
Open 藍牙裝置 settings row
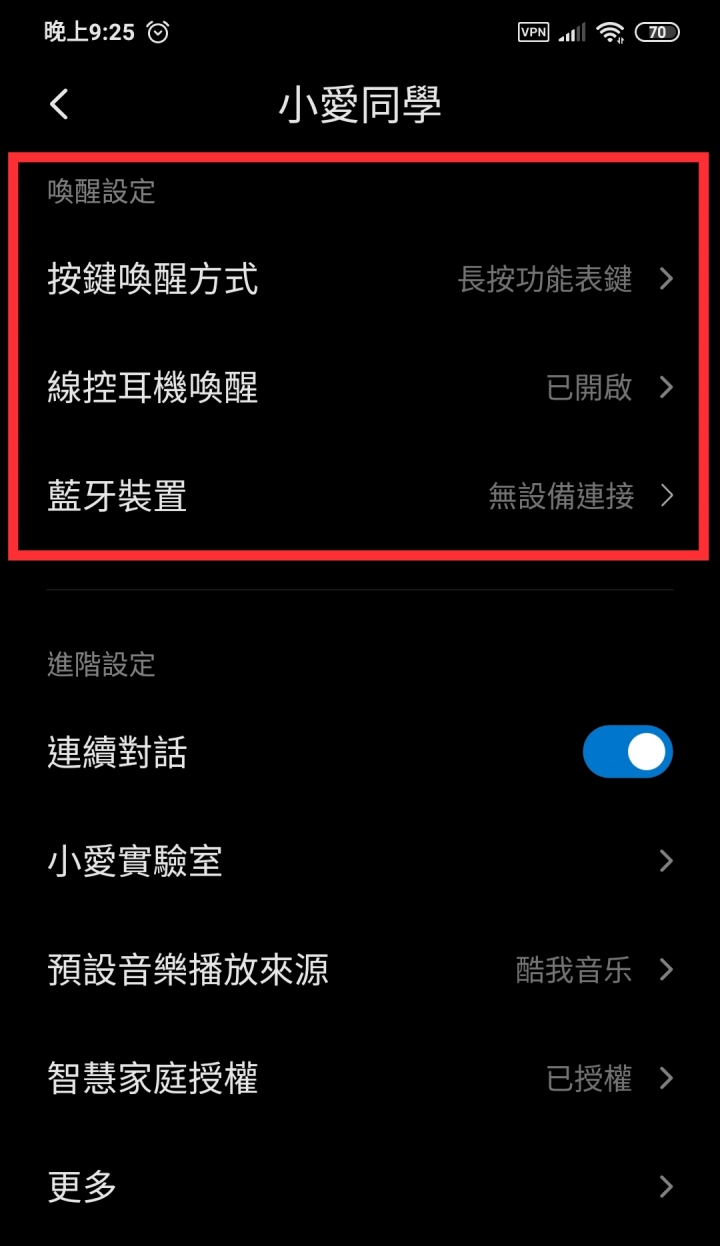360,496
